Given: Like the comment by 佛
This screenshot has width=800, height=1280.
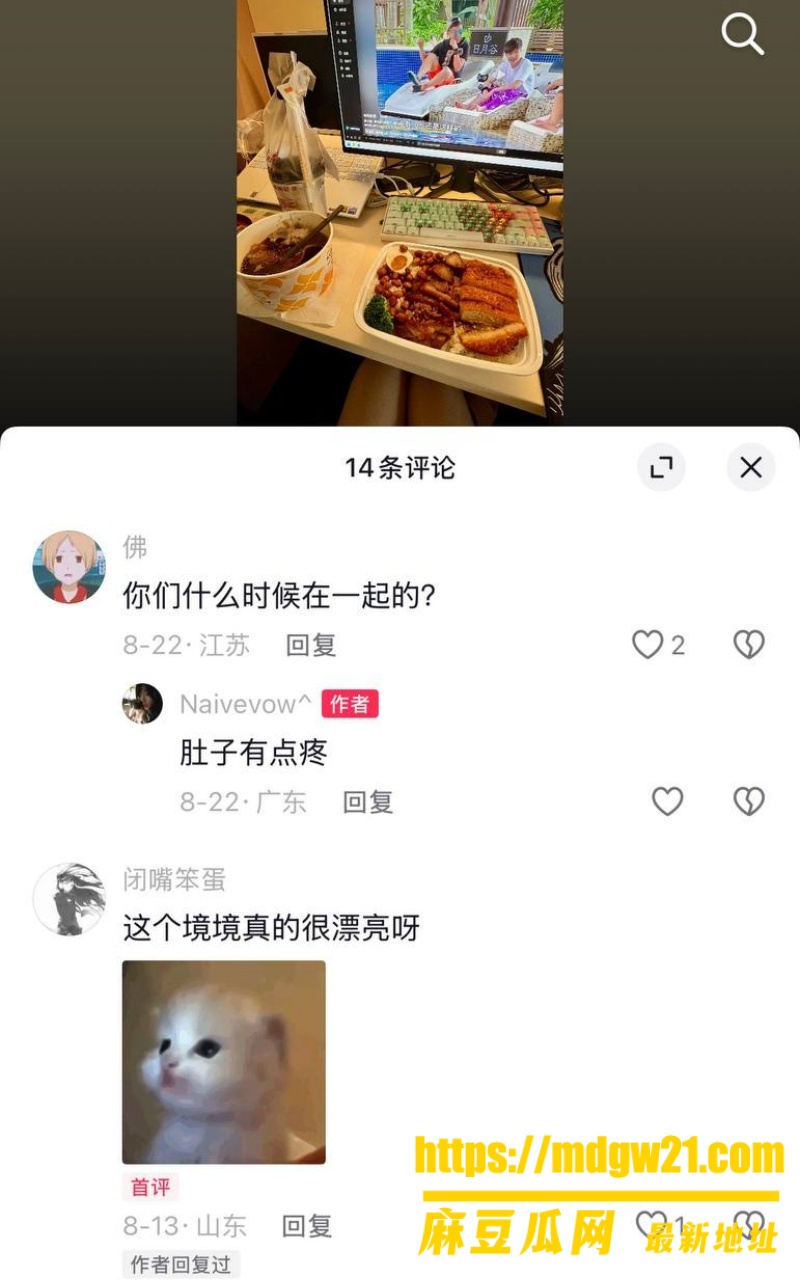Looking at the screenshot, I should [648, 645].
